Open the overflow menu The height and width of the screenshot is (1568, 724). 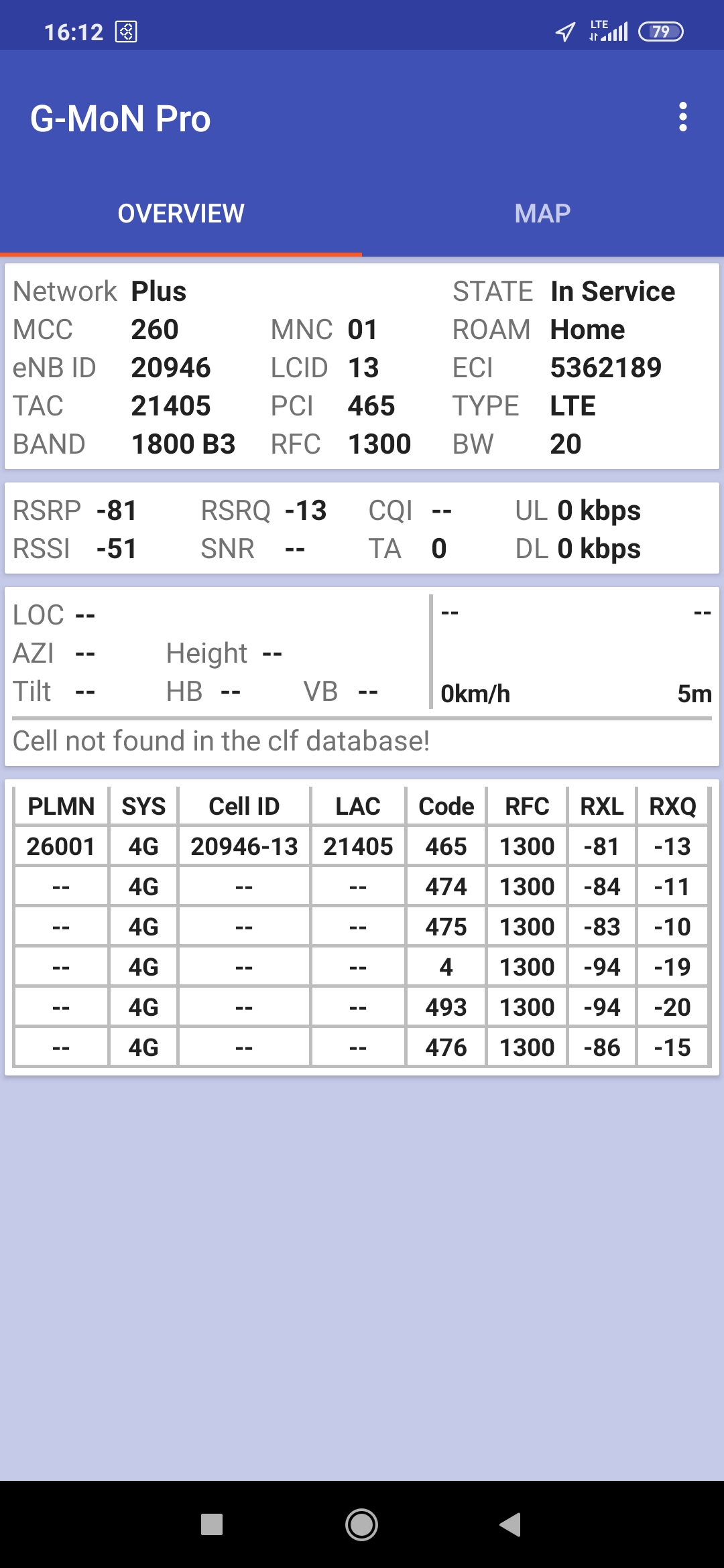pyautogui.click(x=682, y=117)
